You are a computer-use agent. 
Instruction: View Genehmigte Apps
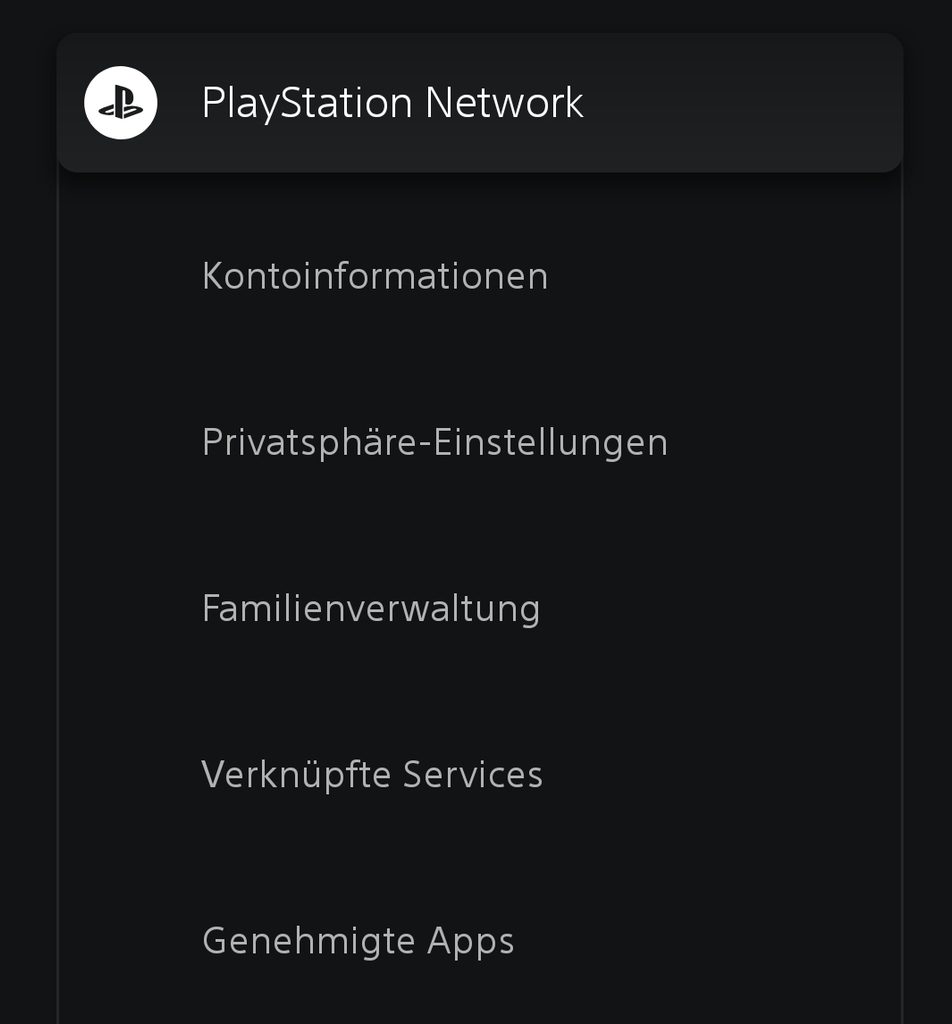(358, 941)
